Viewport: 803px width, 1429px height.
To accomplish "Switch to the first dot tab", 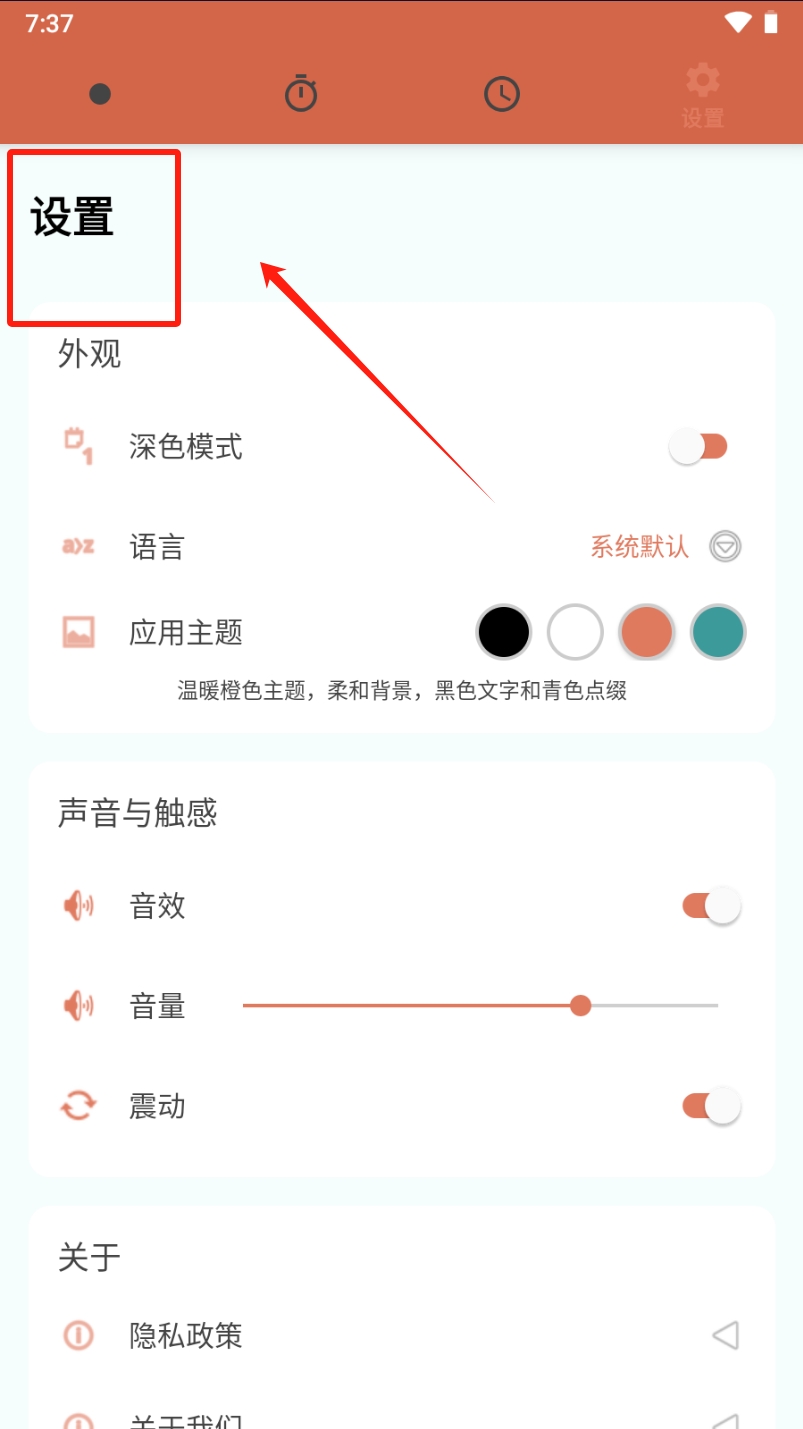I will click(x=100, y=94).
